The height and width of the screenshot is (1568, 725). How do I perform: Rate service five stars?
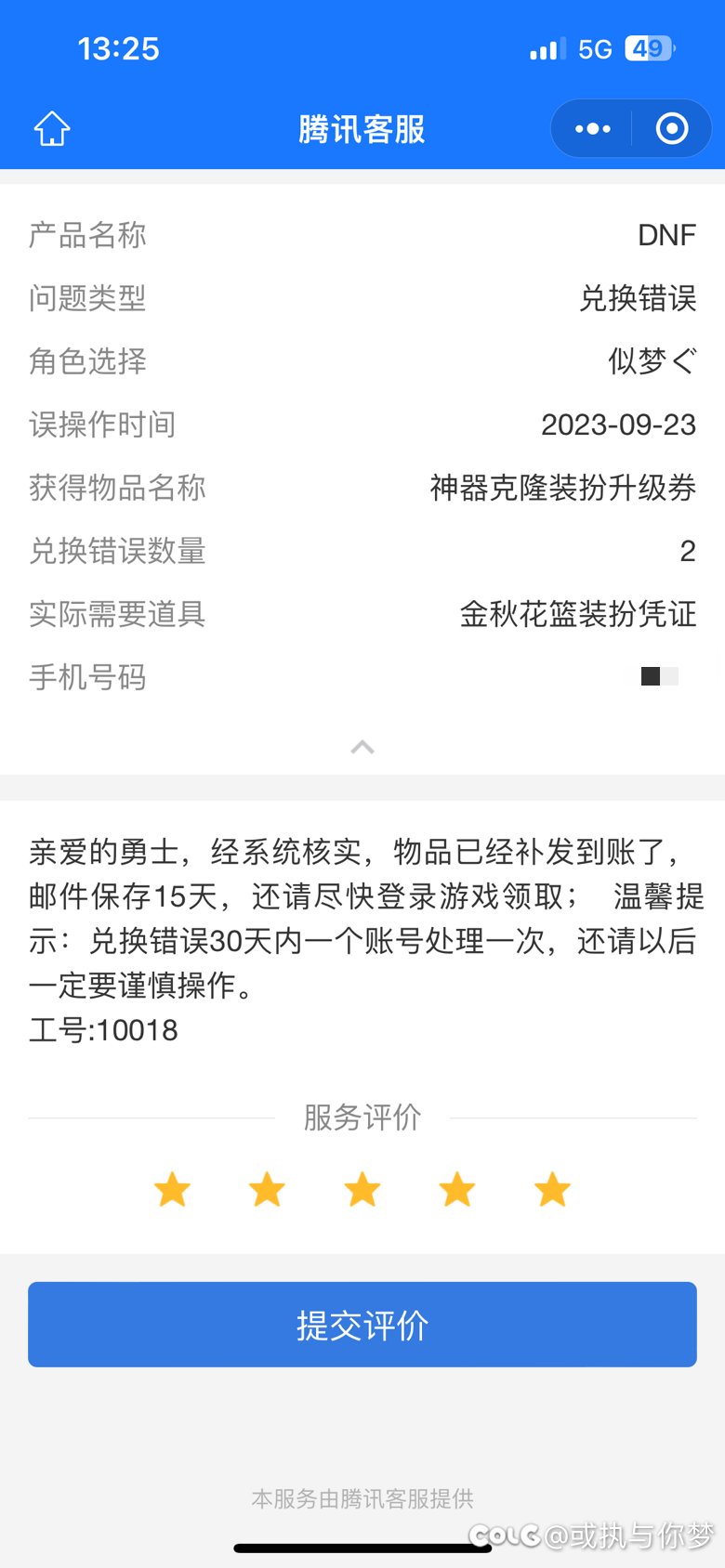point(552,1189)
